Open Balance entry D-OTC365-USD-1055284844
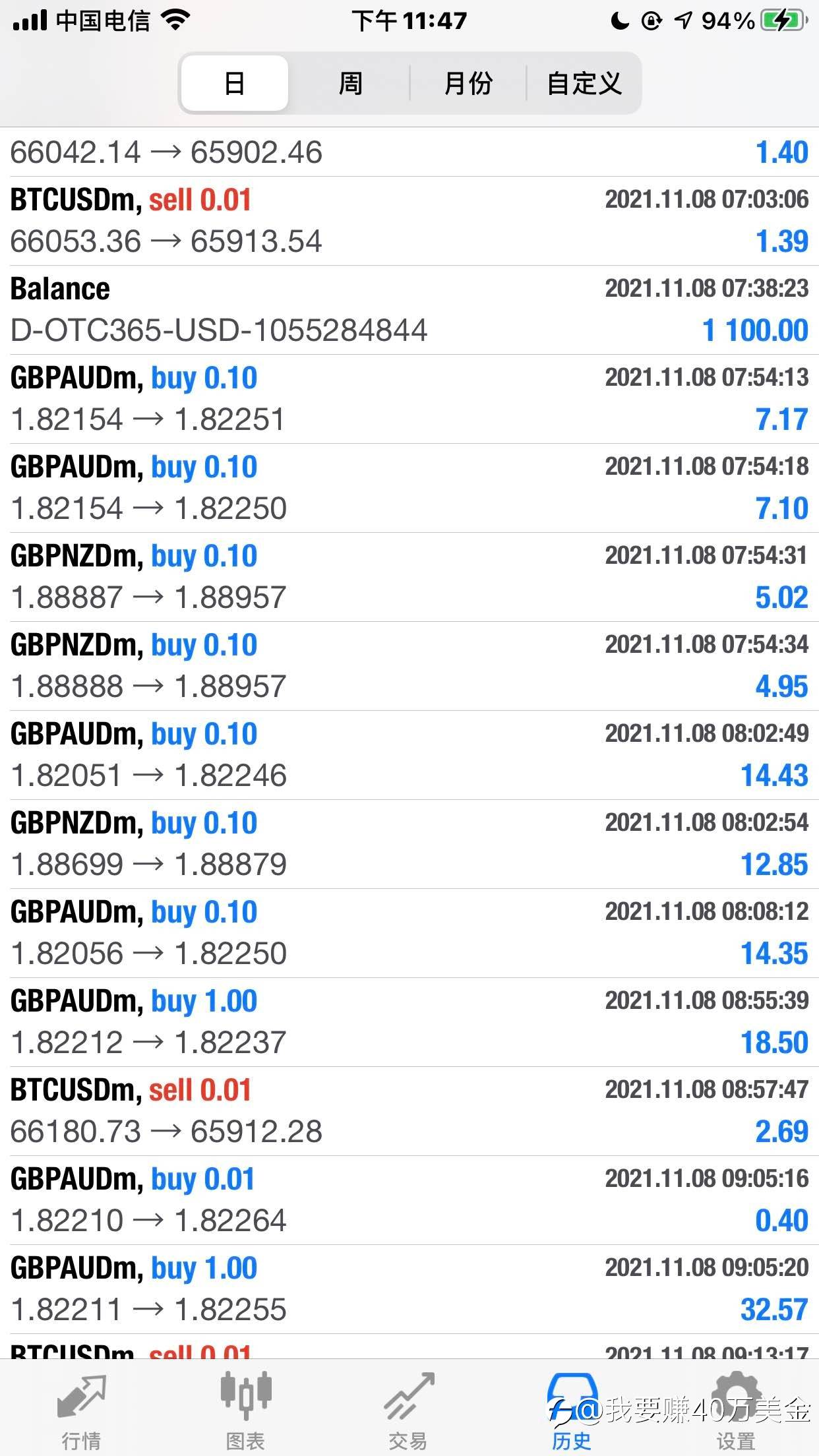Screen dimensions: 819x1456 coord(409,310)
